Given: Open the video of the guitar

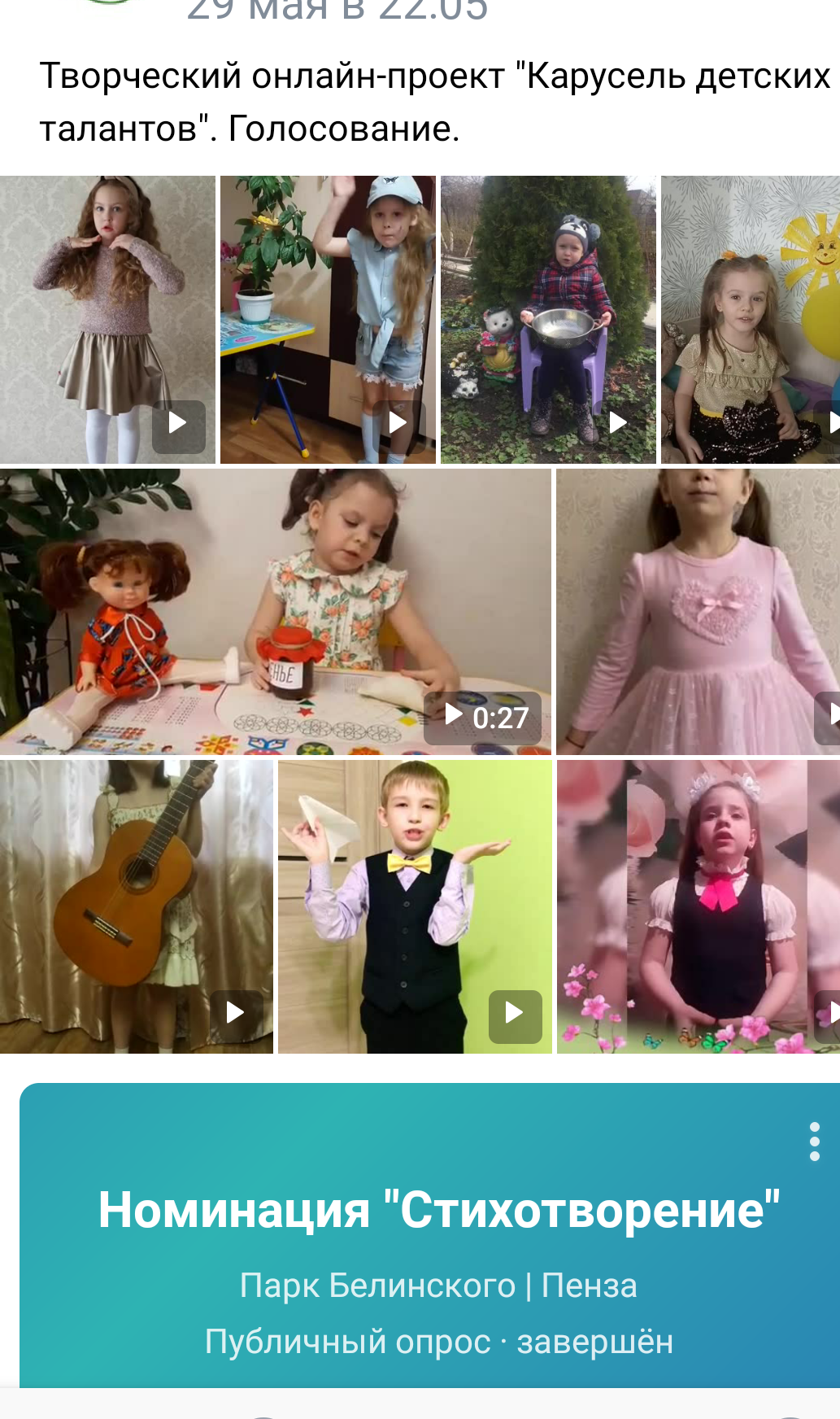Looking at the screenshot, I should [137, 906].
